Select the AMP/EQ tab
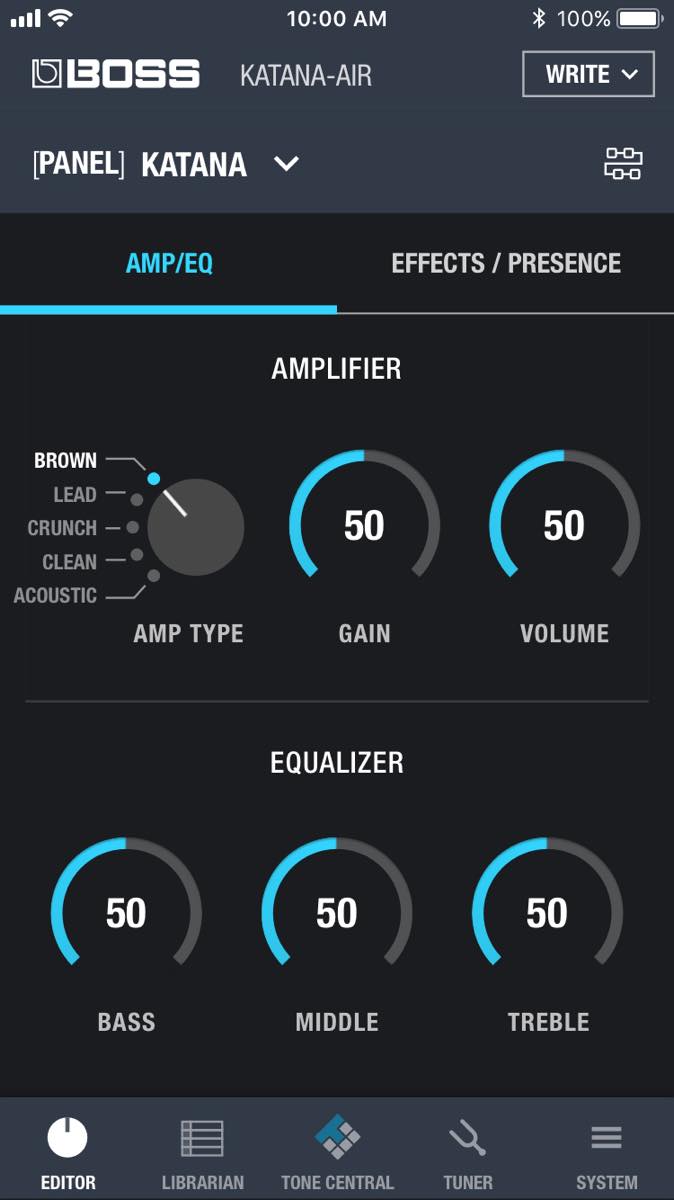The width and height of the screenshot is (674, 1200). click(169, 264)
